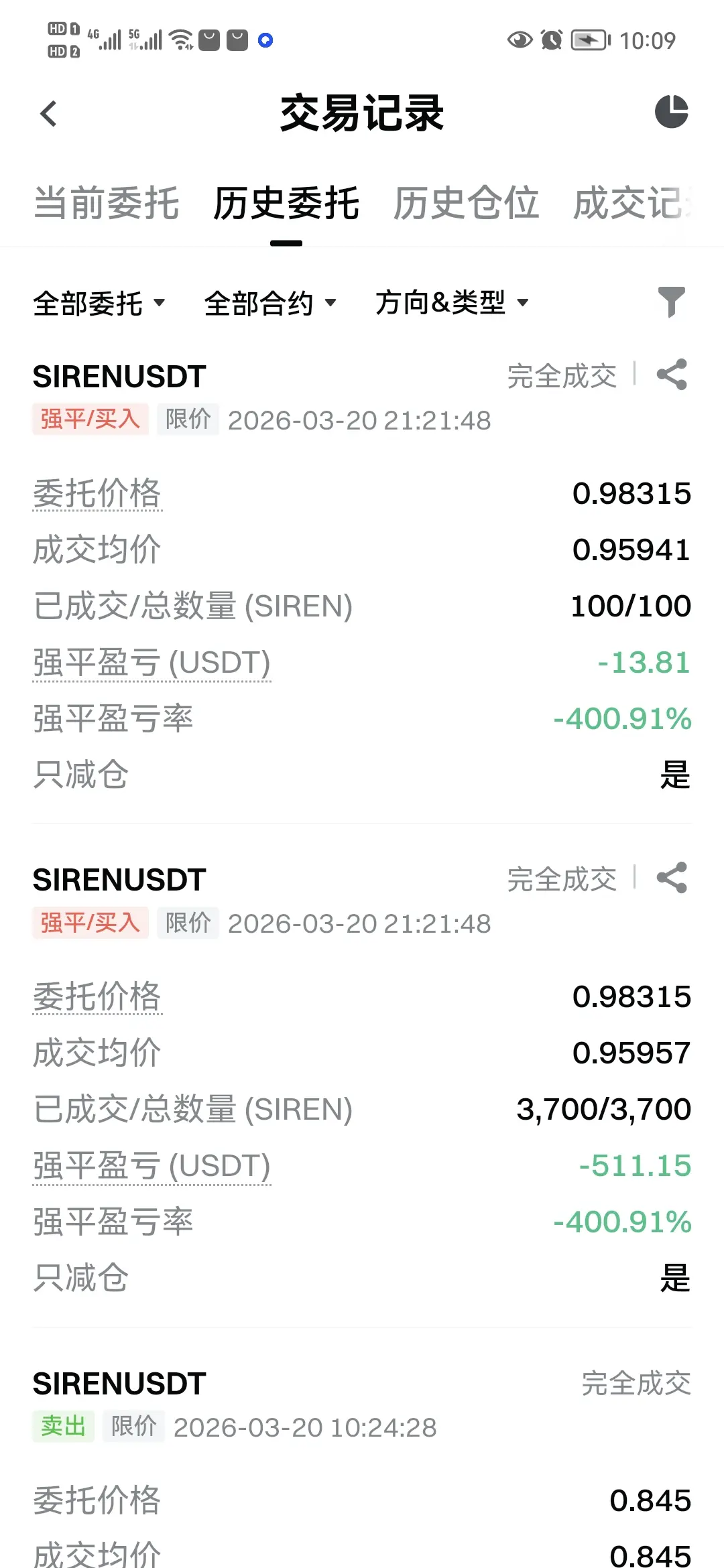724x1568 pixels.
Task: Share the SIRENUSDT 100/100 liquidation order
Action: click(672, 375)
